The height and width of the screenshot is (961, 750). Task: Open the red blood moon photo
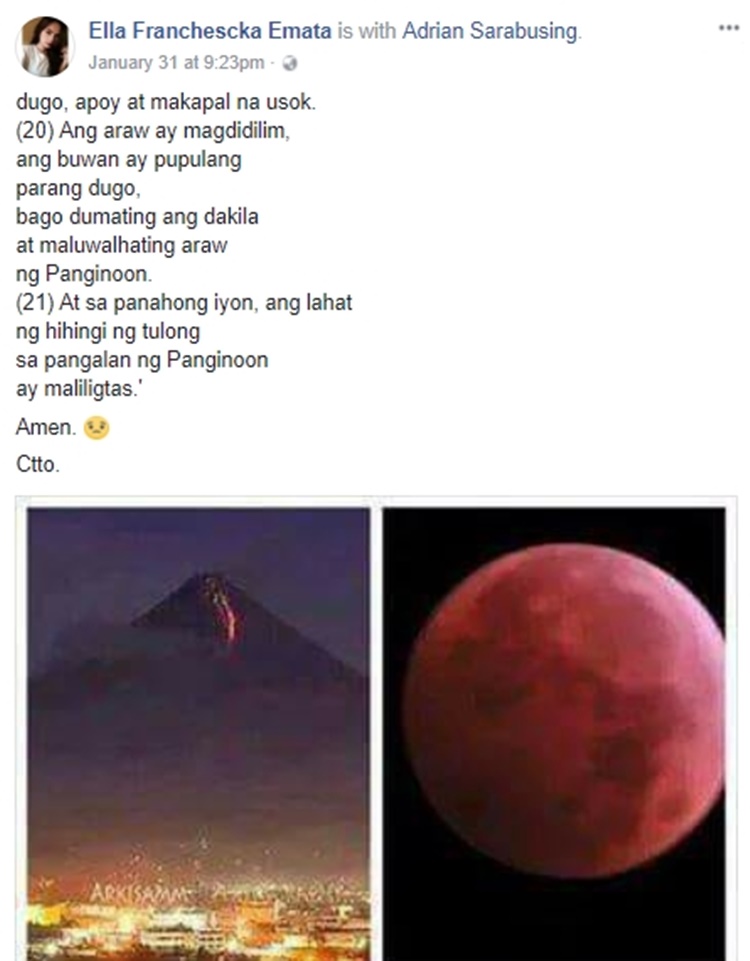[x=555, y=733]
